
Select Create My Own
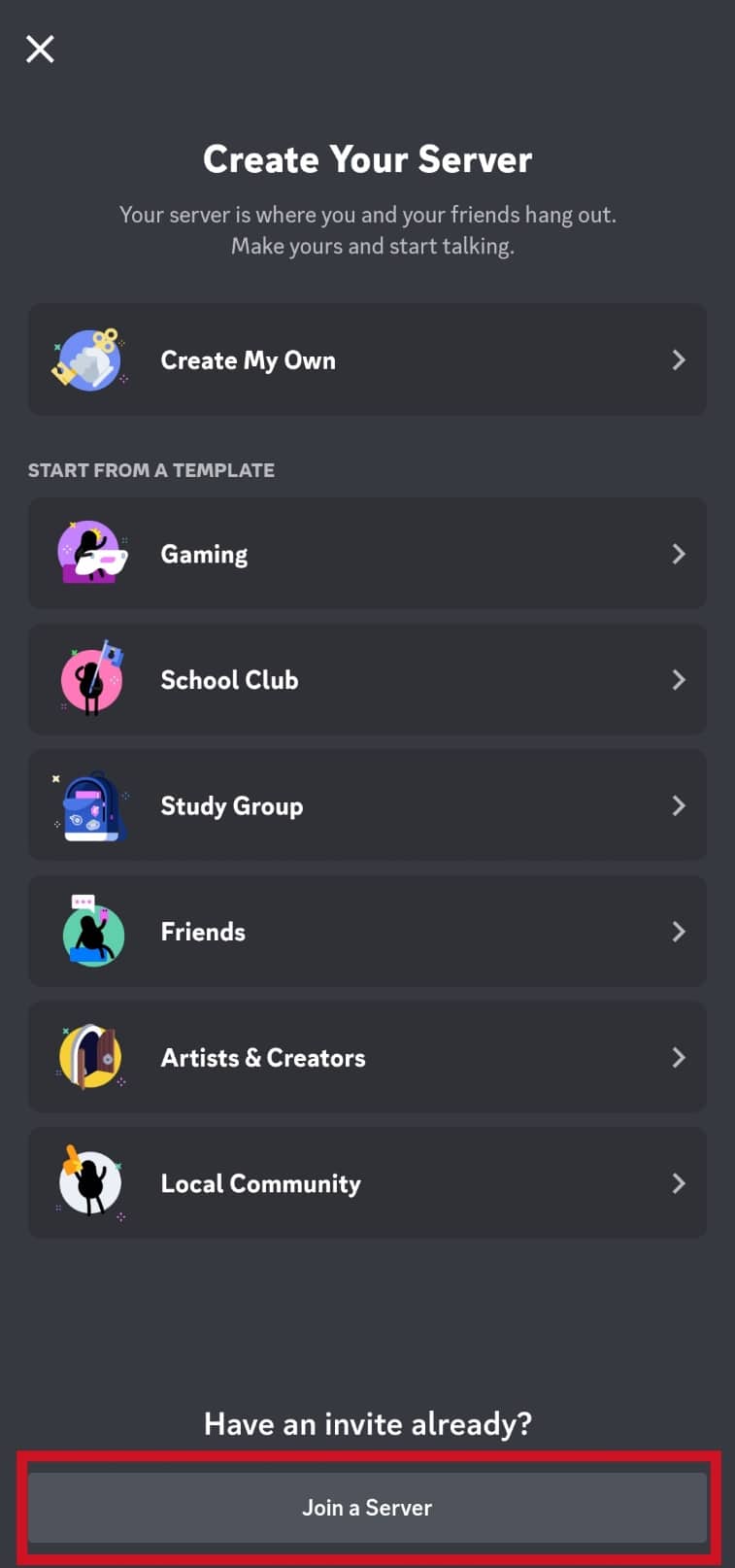[x=367, y=359]
